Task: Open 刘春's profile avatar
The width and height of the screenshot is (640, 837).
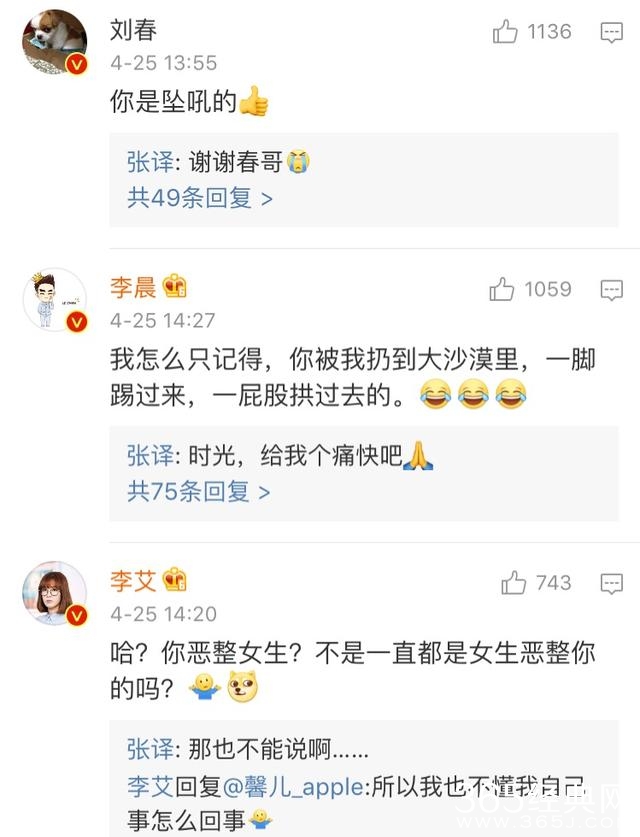Action: click(x=55, y=42)
